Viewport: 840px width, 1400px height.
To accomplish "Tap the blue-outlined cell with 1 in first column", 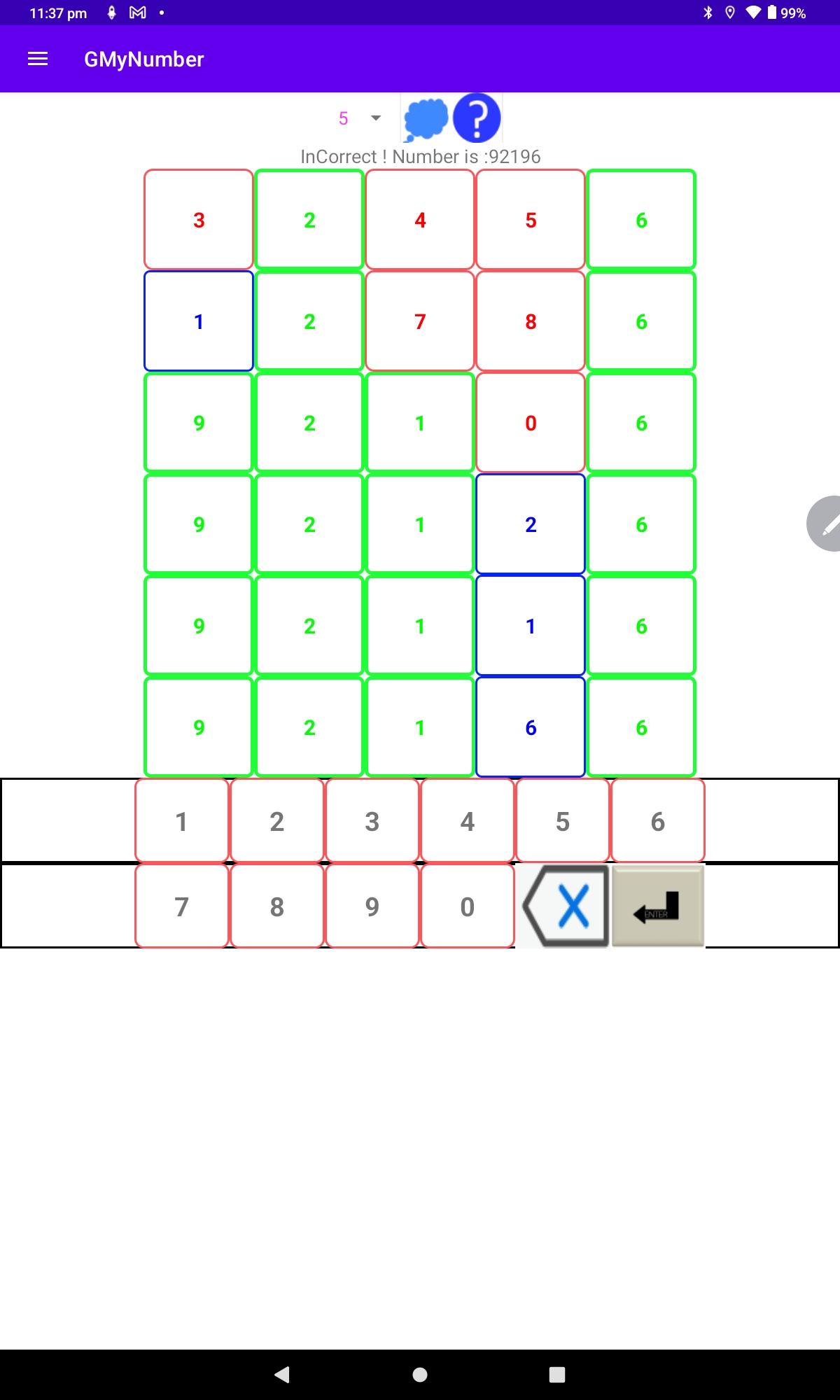I will (198, 321).
